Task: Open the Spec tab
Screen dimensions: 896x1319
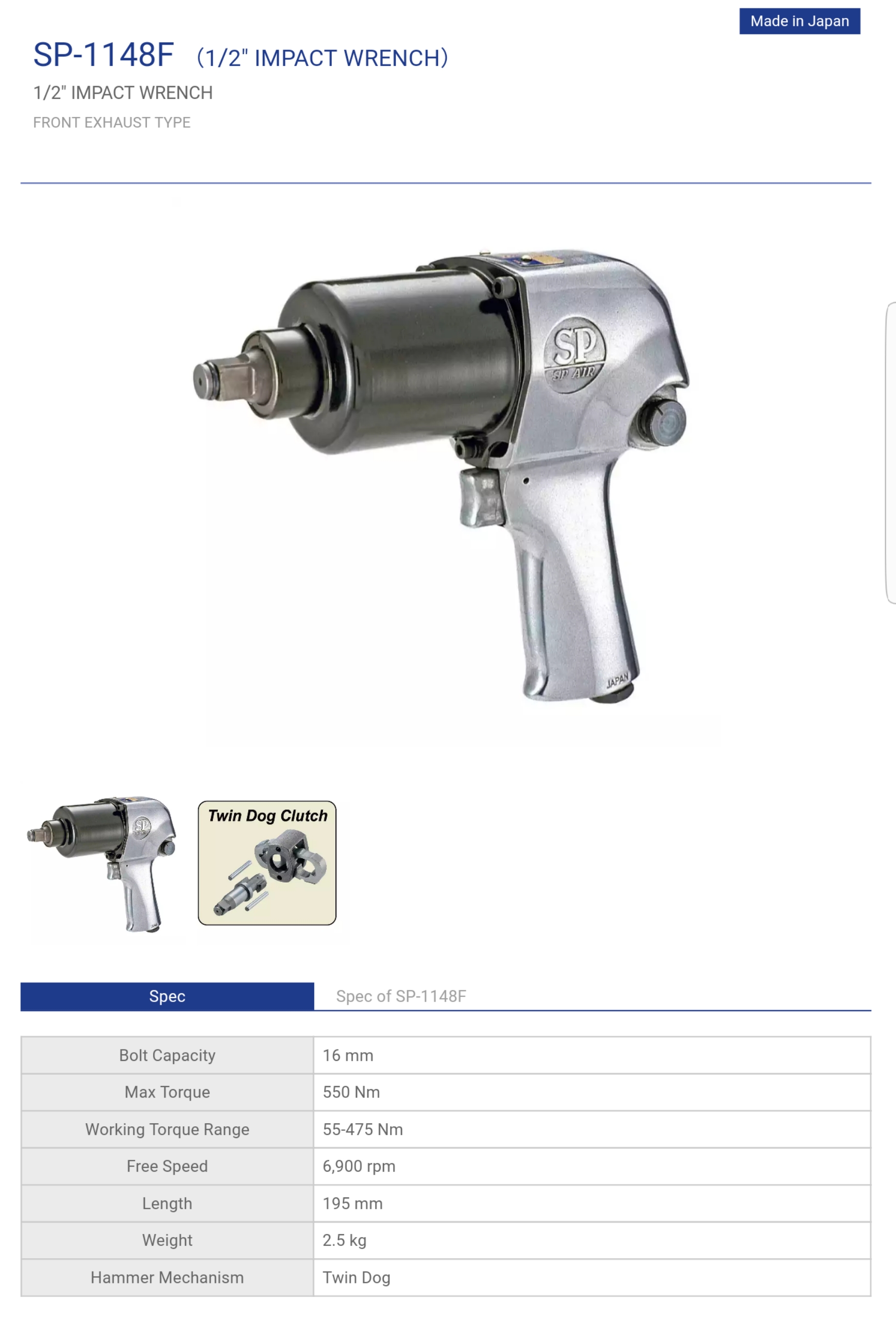Action: (x=167, y=996)
